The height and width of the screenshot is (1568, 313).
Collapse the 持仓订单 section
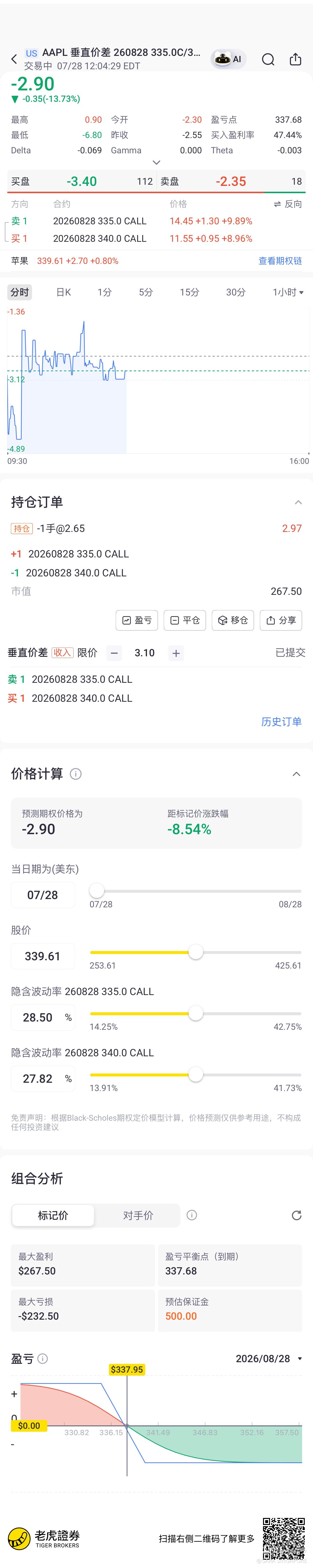[x=298, y=502]
